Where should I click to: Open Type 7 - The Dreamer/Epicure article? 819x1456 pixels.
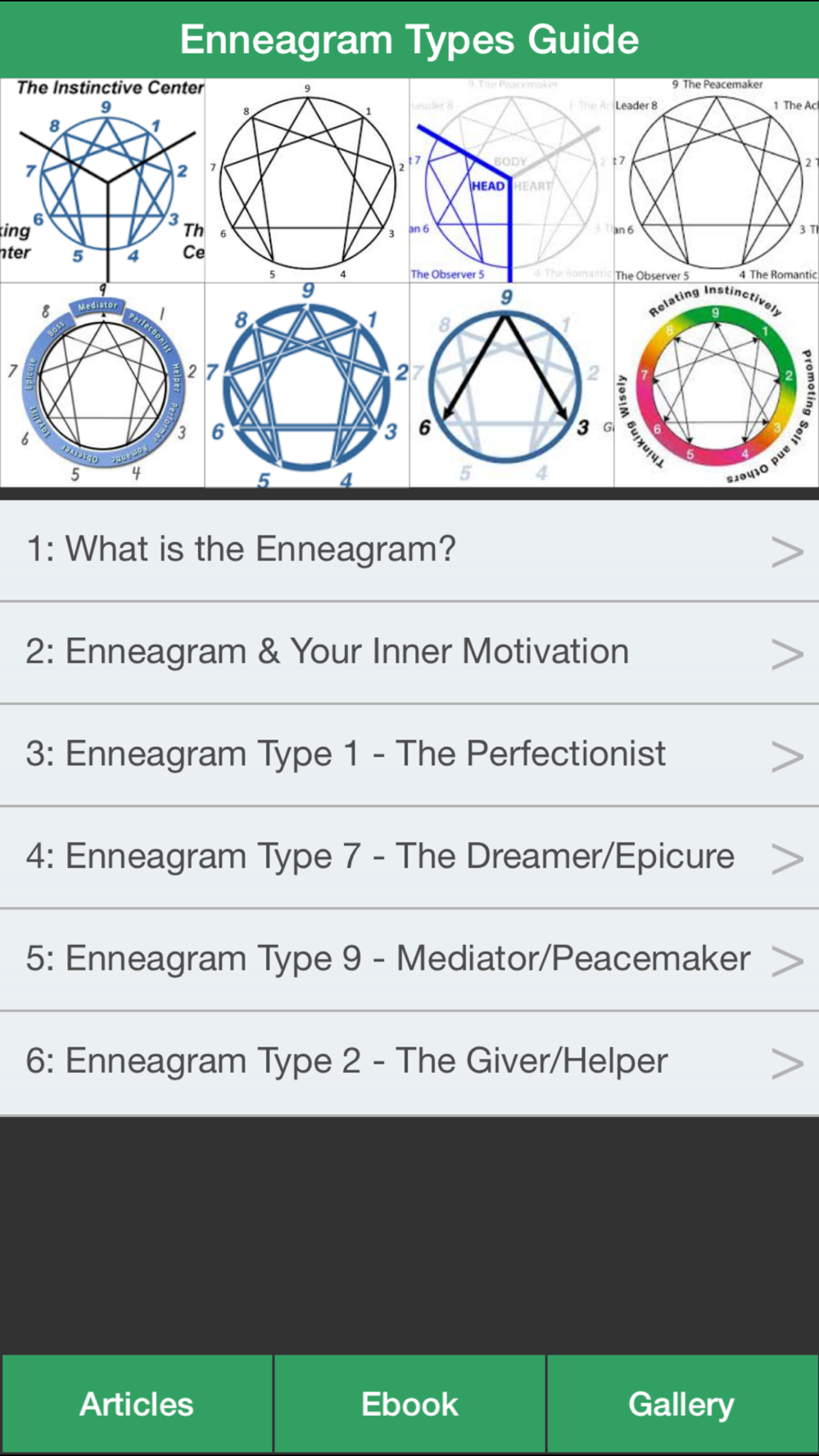tap(409, 857)
